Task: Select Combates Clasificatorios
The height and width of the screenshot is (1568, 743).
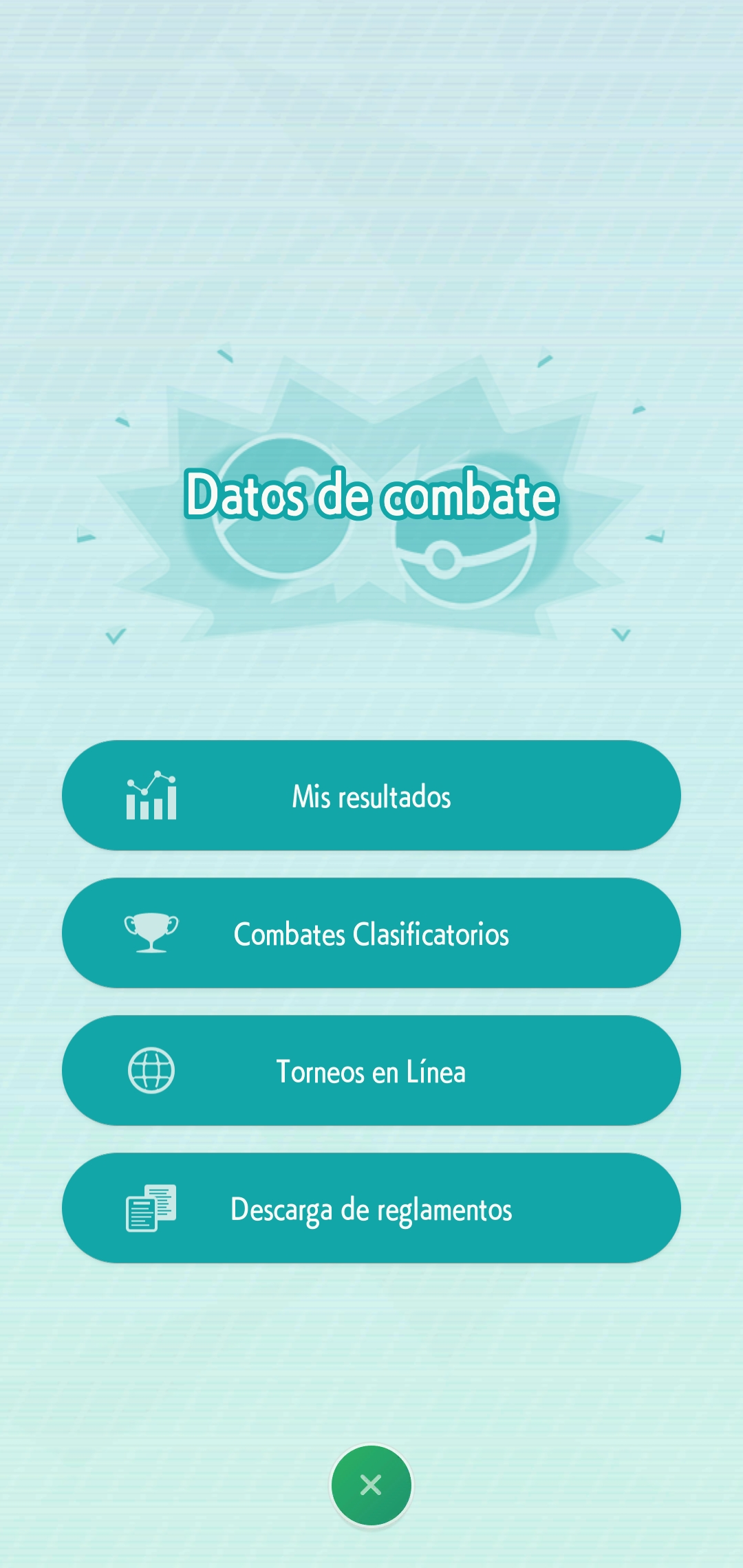Action: click(371, 933)
